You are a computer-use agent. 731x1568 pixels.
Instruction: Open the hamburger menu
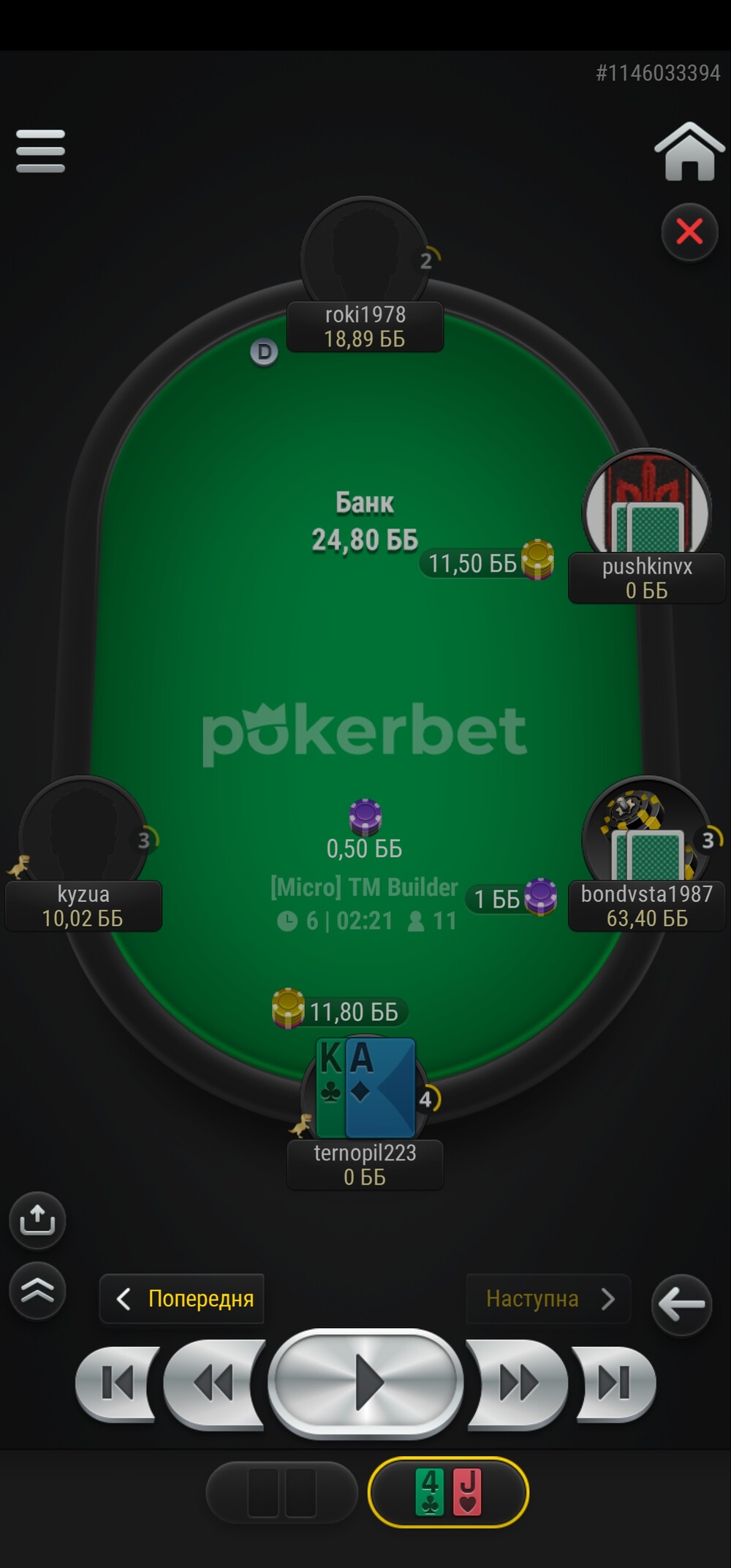[x=40, y=151]
